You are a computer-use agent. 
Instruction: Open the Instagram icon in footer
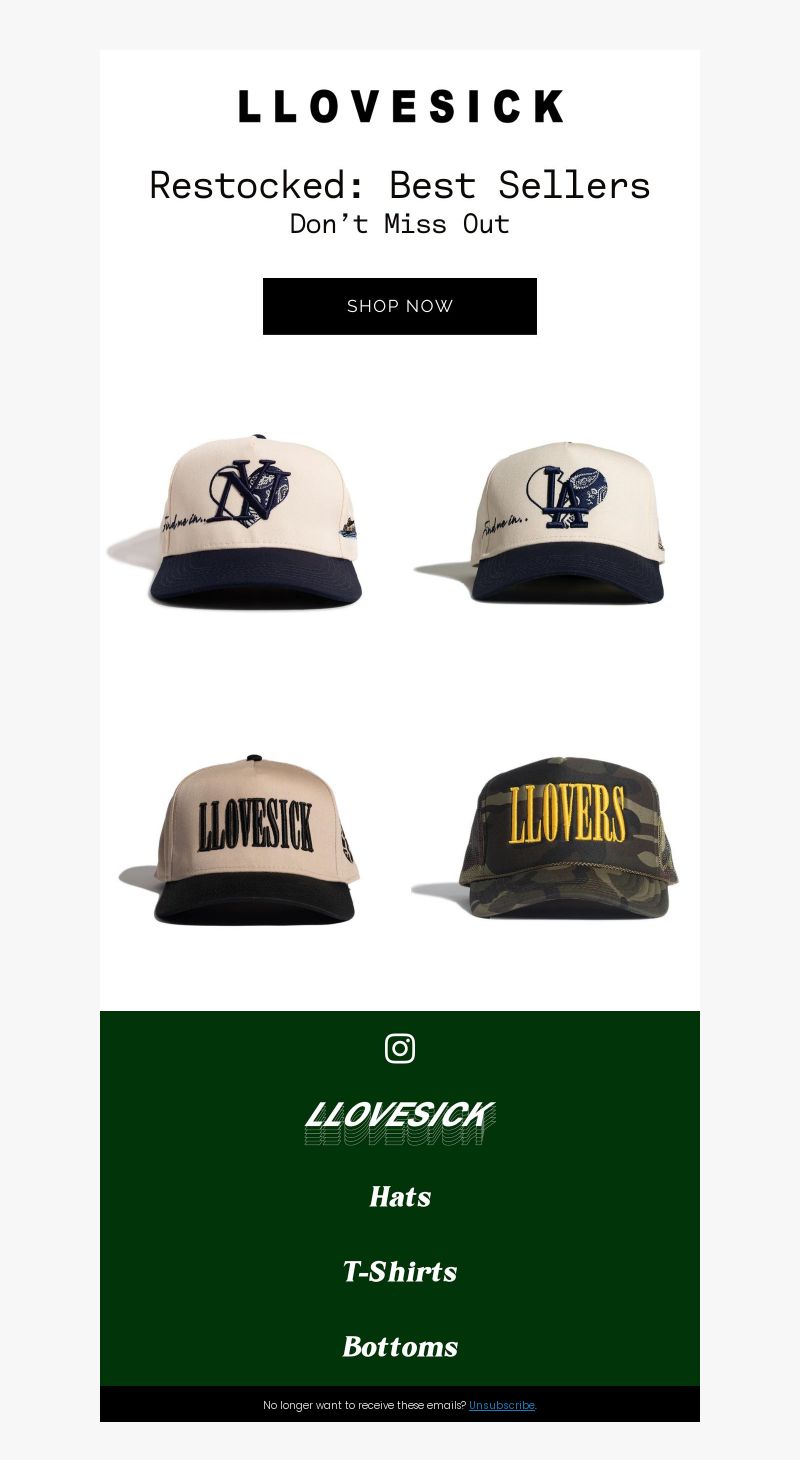pyautogui.click(x=400, y=1048)
